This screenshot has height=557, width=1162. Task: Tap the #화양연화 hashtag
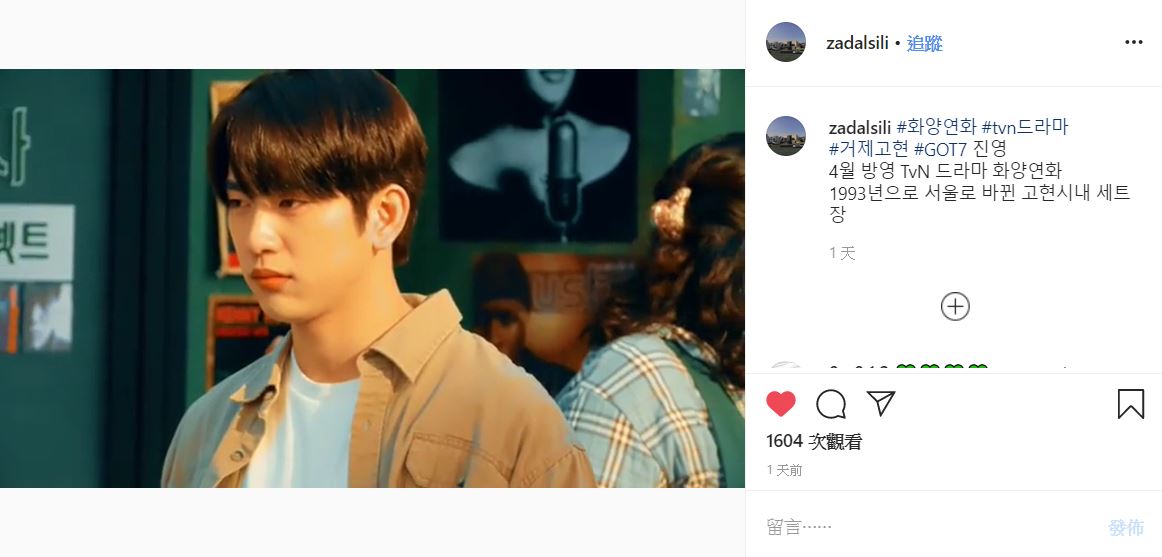[x=936, y=127]
